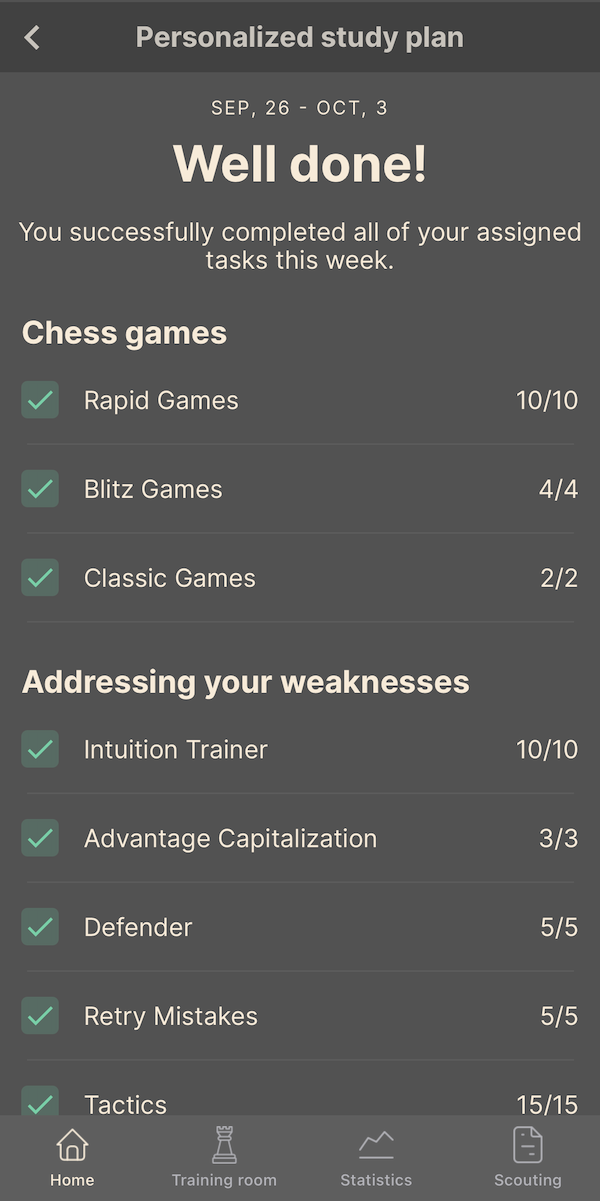600x1201 pixels.
Task: Switch to the Training room tab
Action: pyautogui.click(x=224, y=1158)
